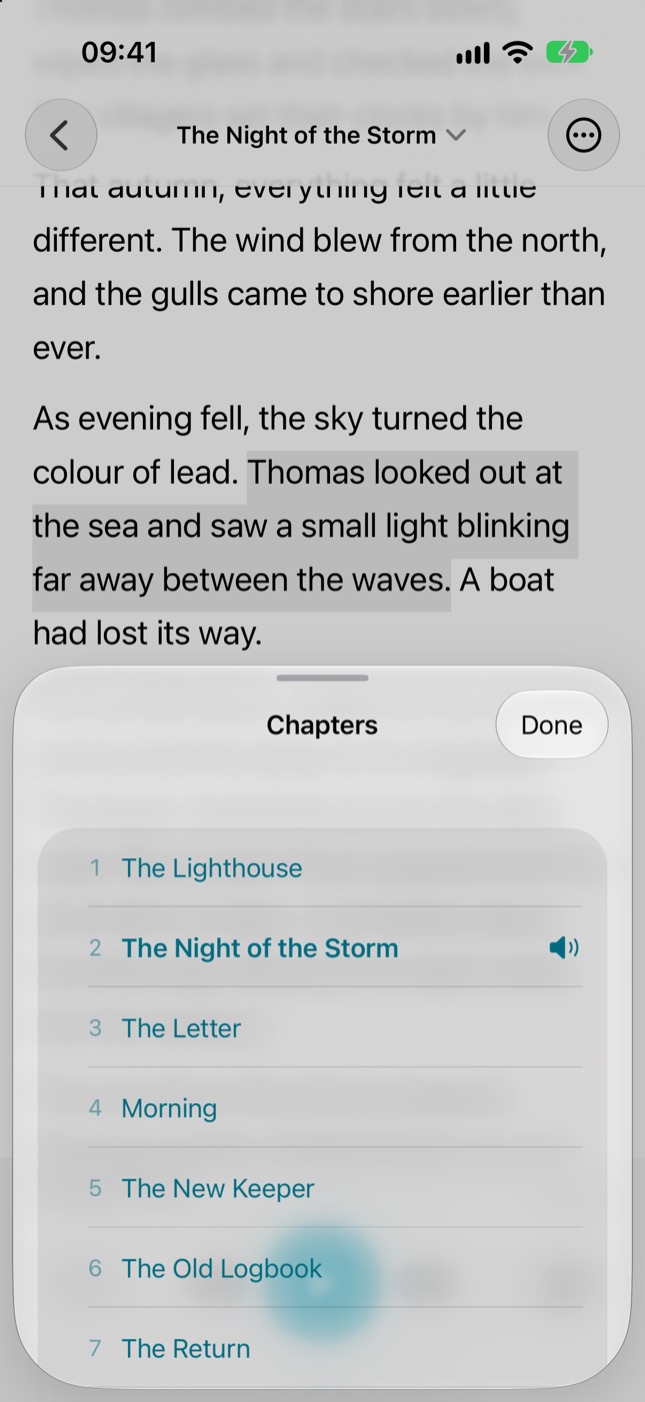This screenshot has width=645, height=1402.
Task: Go to chapter Morning
Action: [x=335, y=1108]
